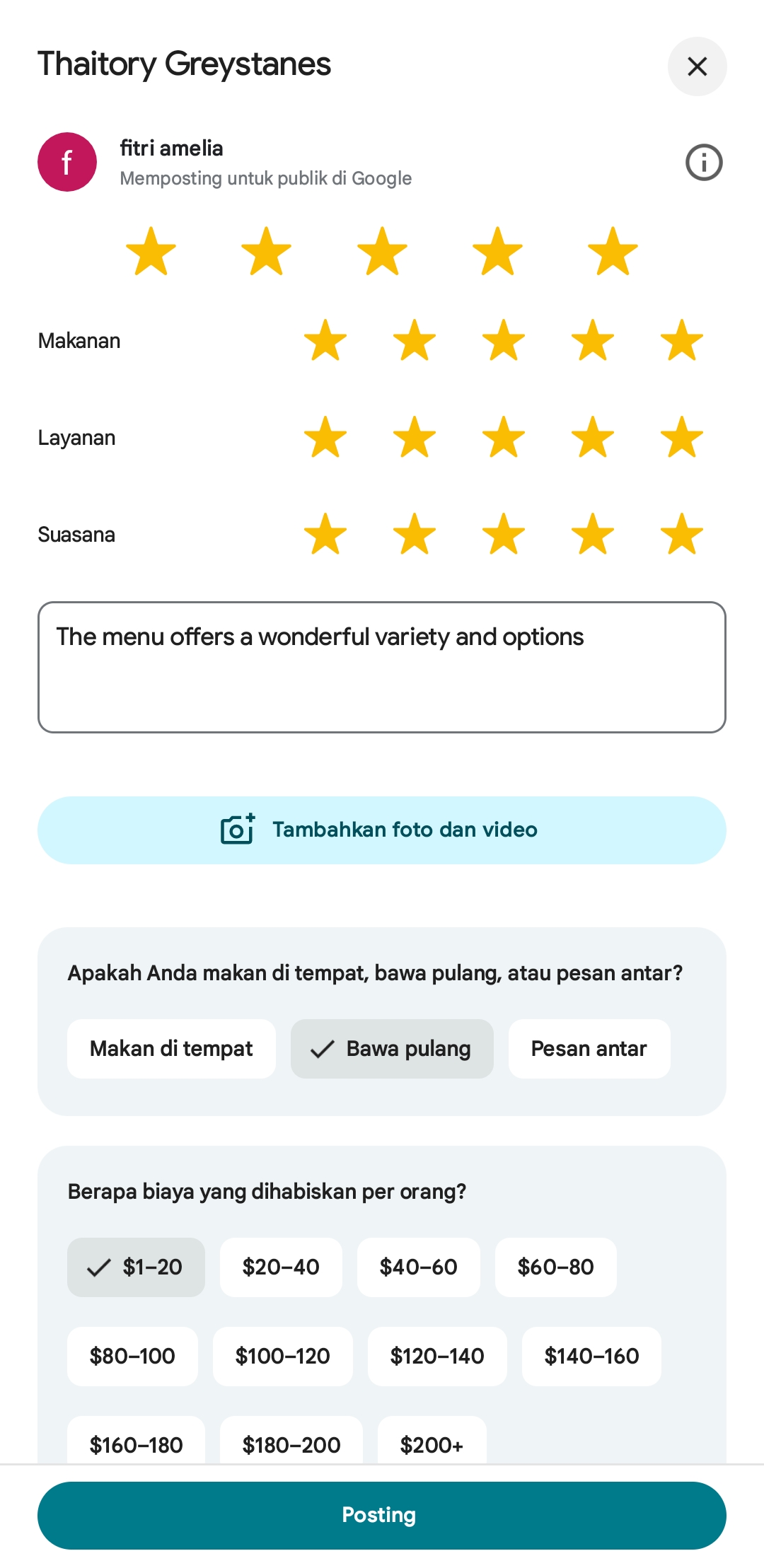Submit the review with Posting

pyautogui.click(x=382, y=1516)
